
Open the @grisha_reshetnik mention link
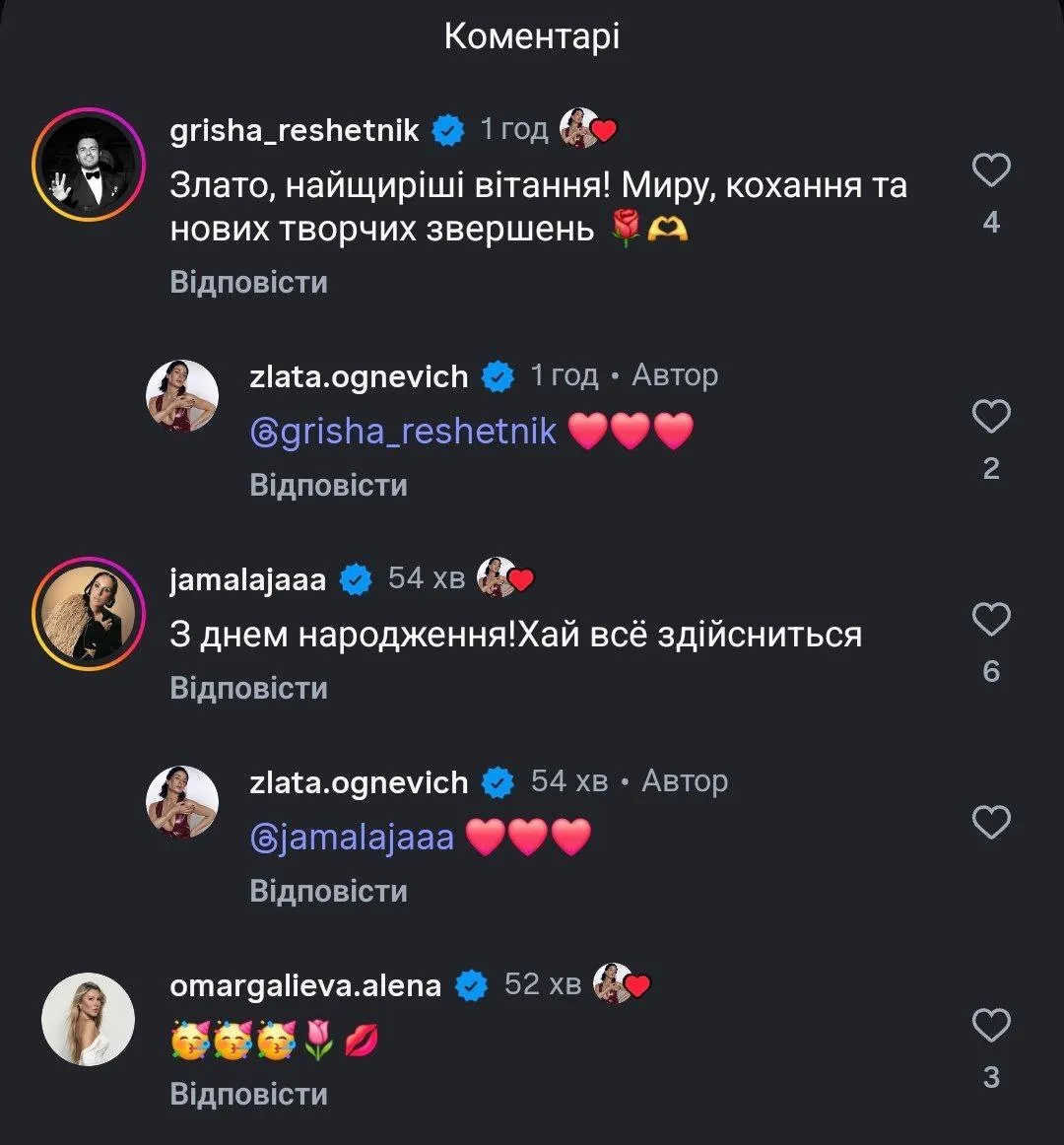click(403, 432)
